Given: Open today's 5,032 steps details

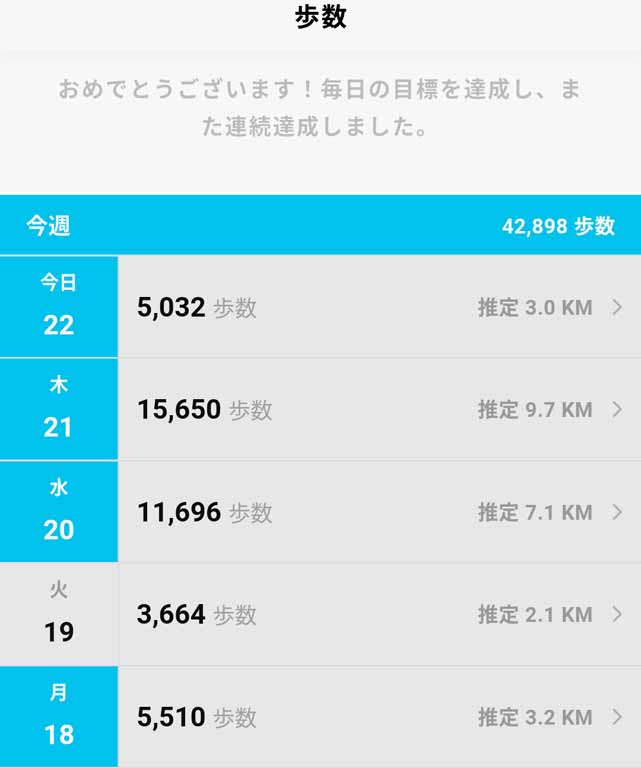Looking at the screenshot, I should 378,307.
